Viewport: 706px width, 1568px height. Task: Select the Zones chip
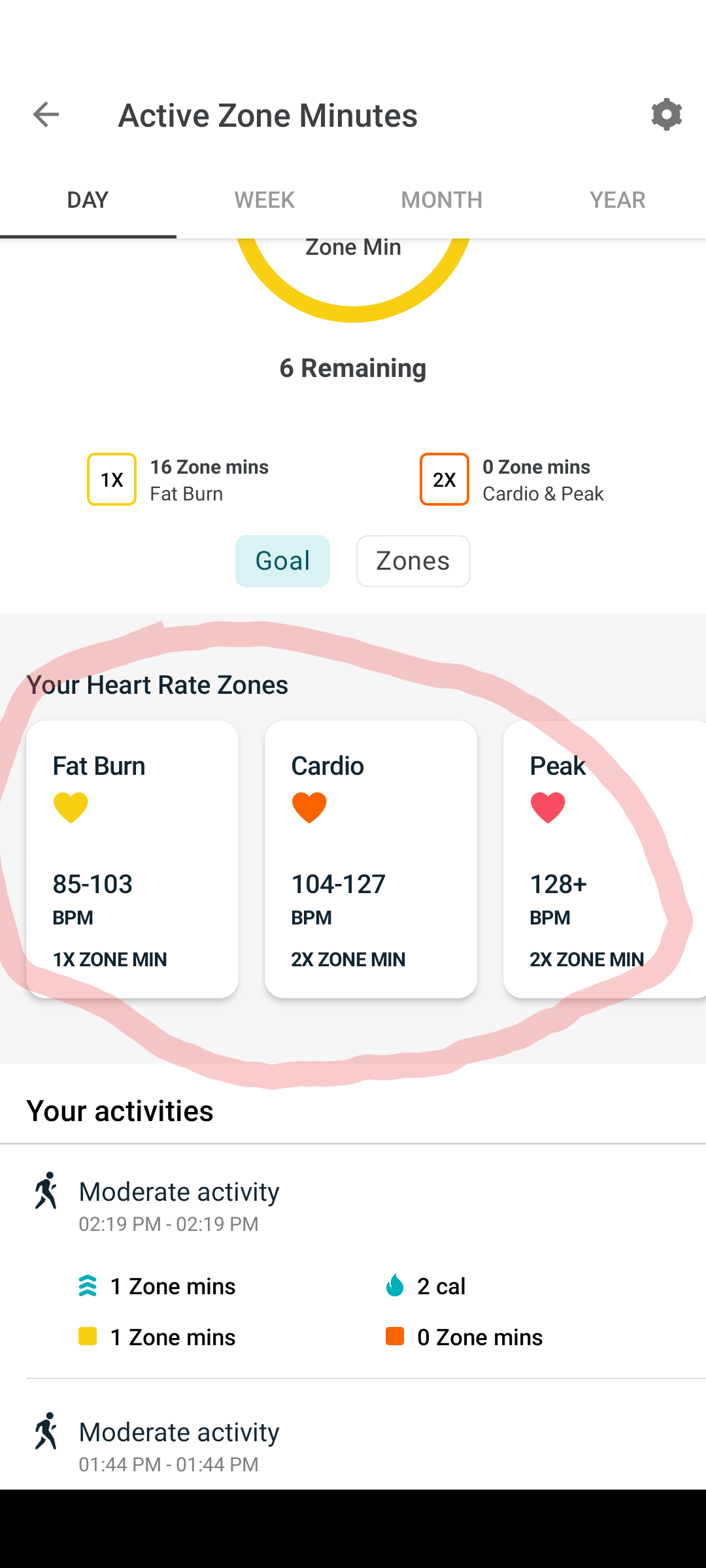(x=412, y=561)
